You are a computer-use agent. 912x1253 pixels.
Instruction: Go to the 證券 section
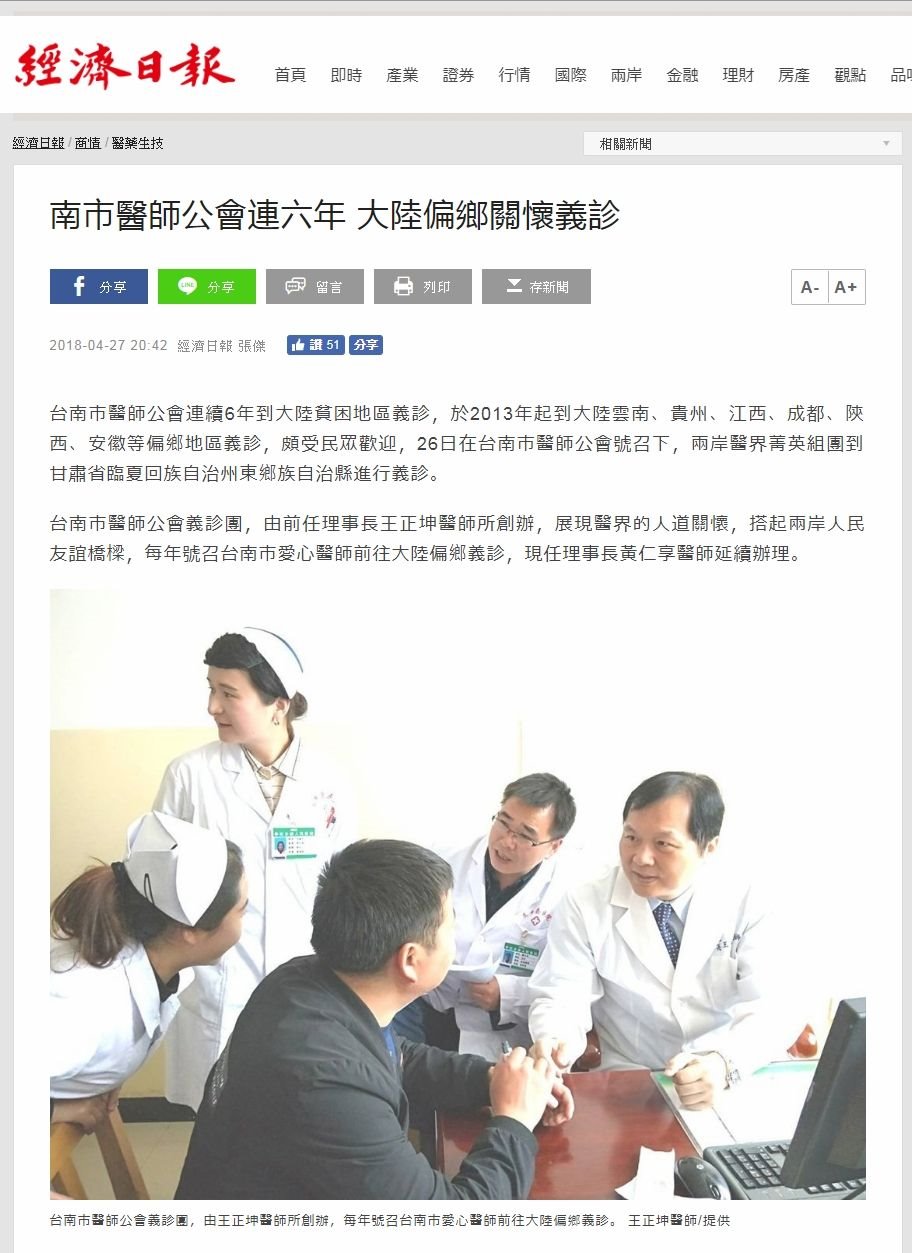(x=458, y=75)
